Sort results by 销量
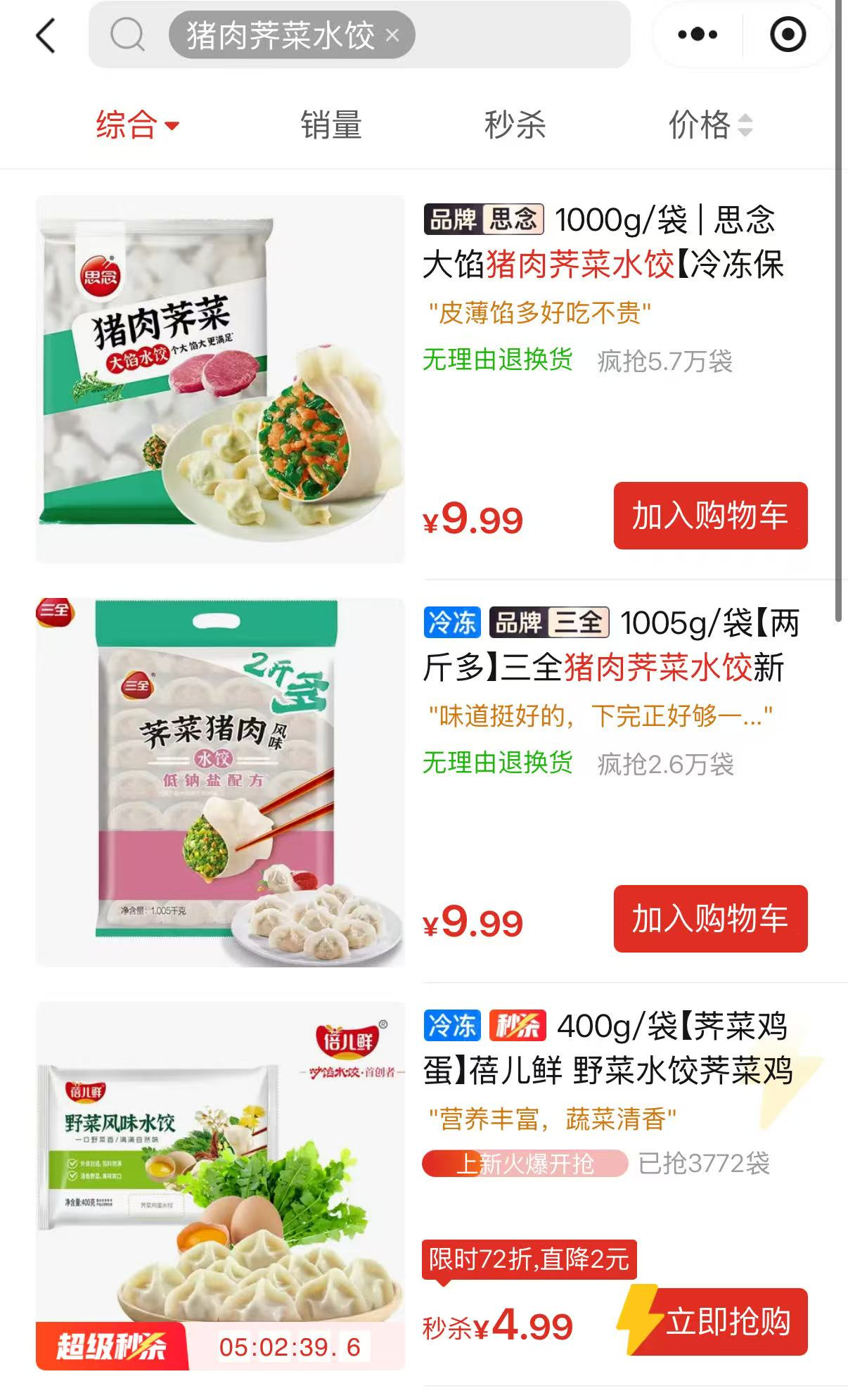This screenshot has width=848, height=1400. [x=330, y=125]
